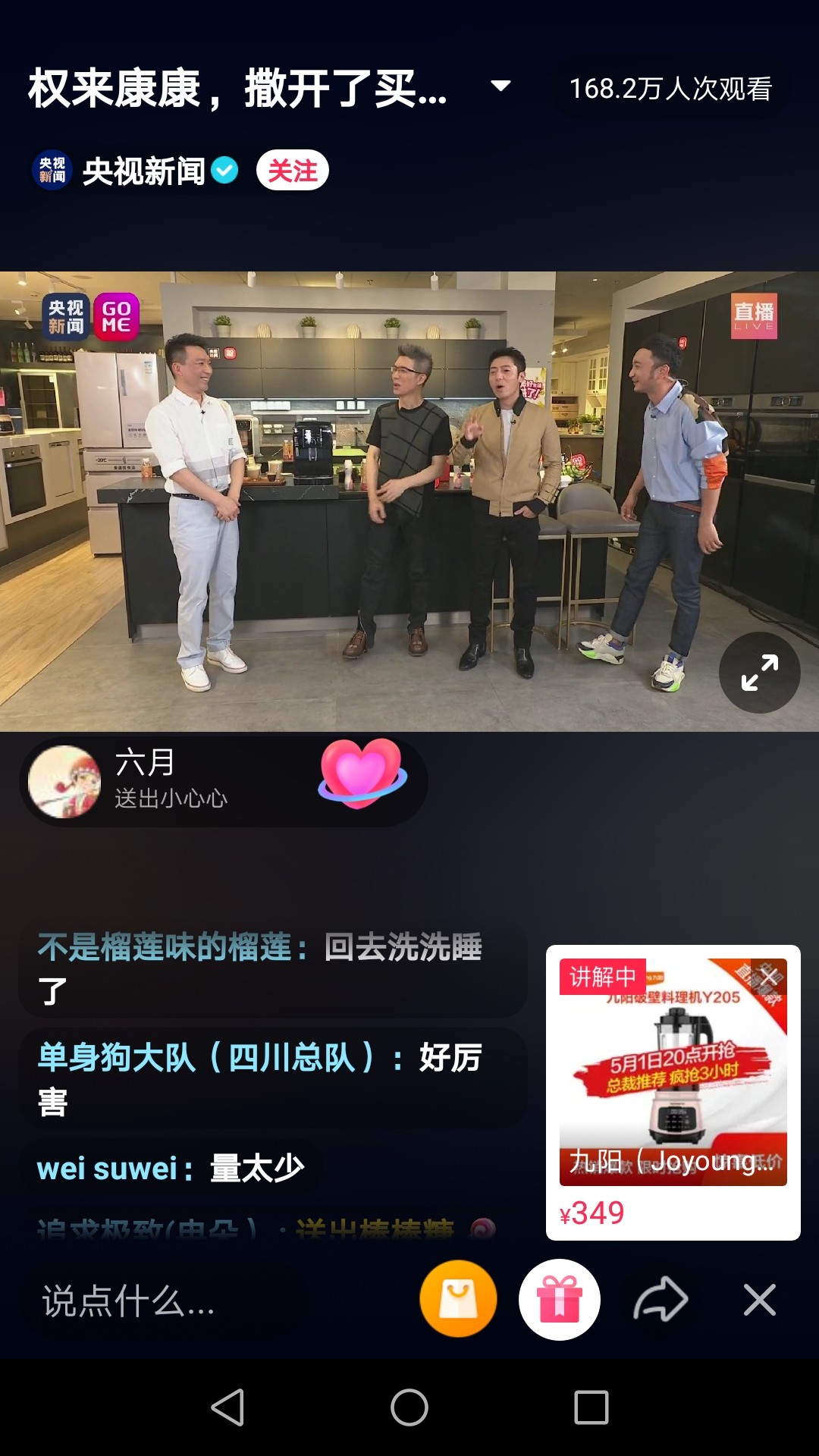
Task: Follow 央视新闻 with the 关注 button
Action: click(292, 171)
